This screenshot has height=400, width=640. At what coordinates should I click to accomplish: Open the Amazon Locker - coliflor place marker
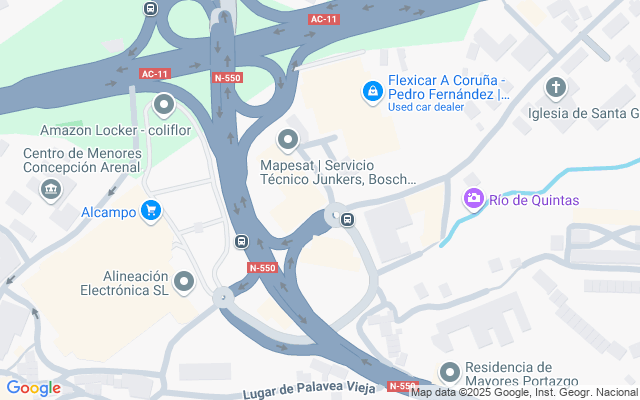tap(164, 105)
